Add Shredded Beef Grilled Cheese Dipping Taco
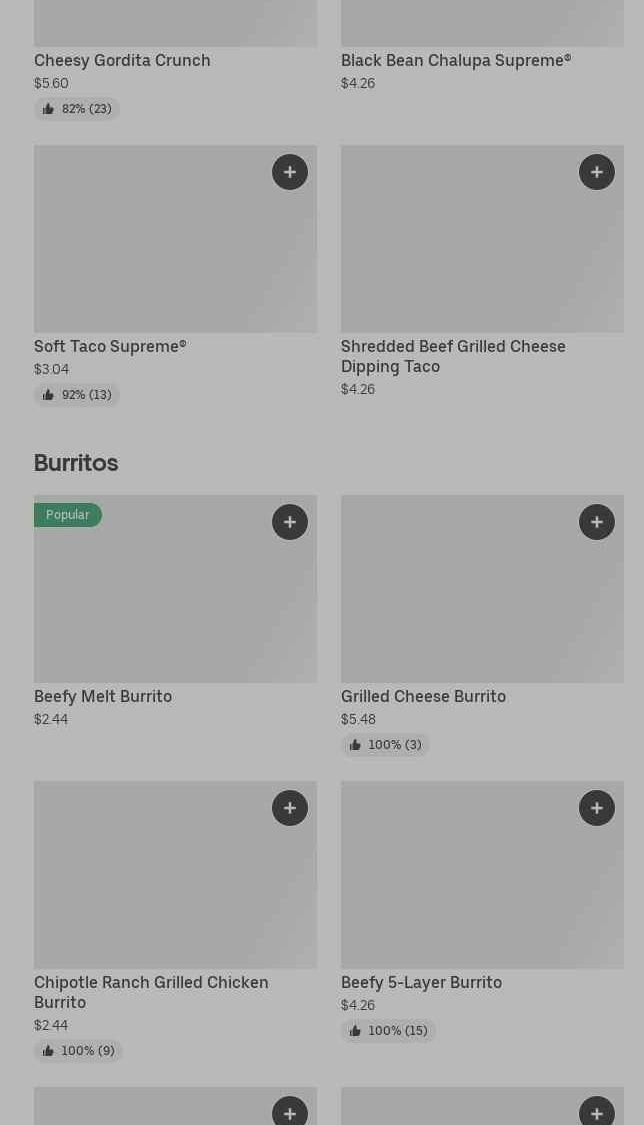The height and width of the screenshot is (1125, 644). click(x=597, y=172)
